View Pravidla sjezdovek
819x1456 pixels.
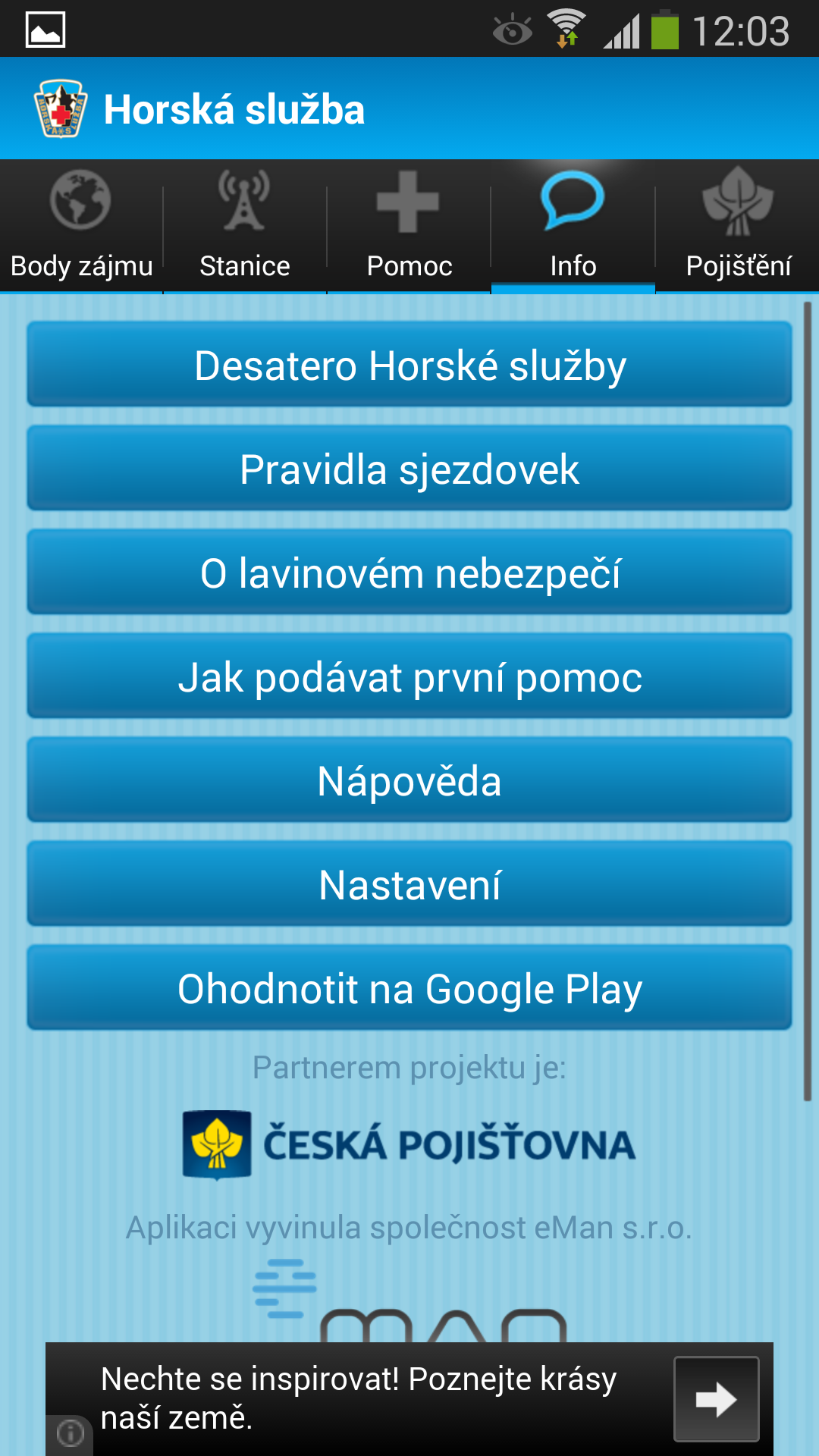tap(409, 469)
